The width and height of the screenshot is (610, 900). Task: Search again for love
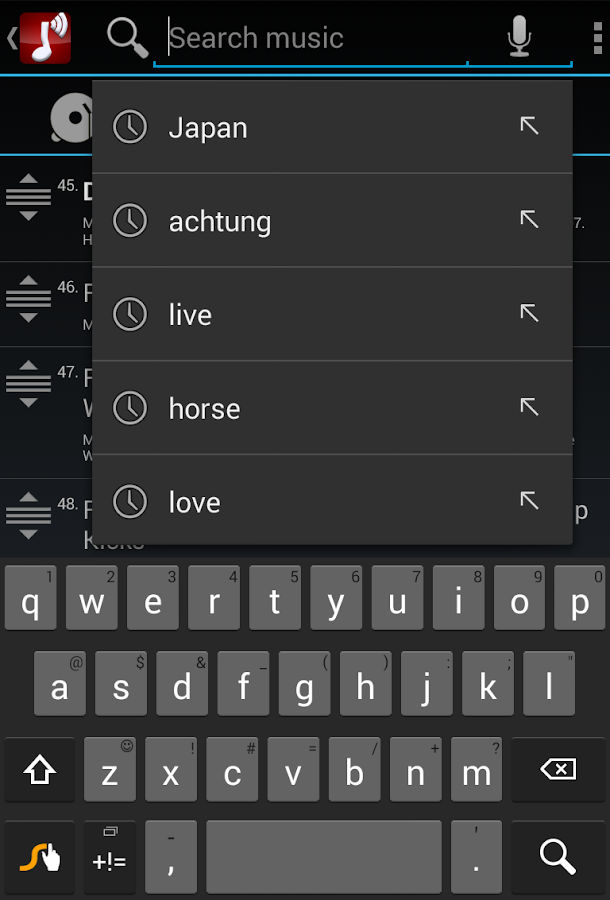coord(300,502)
